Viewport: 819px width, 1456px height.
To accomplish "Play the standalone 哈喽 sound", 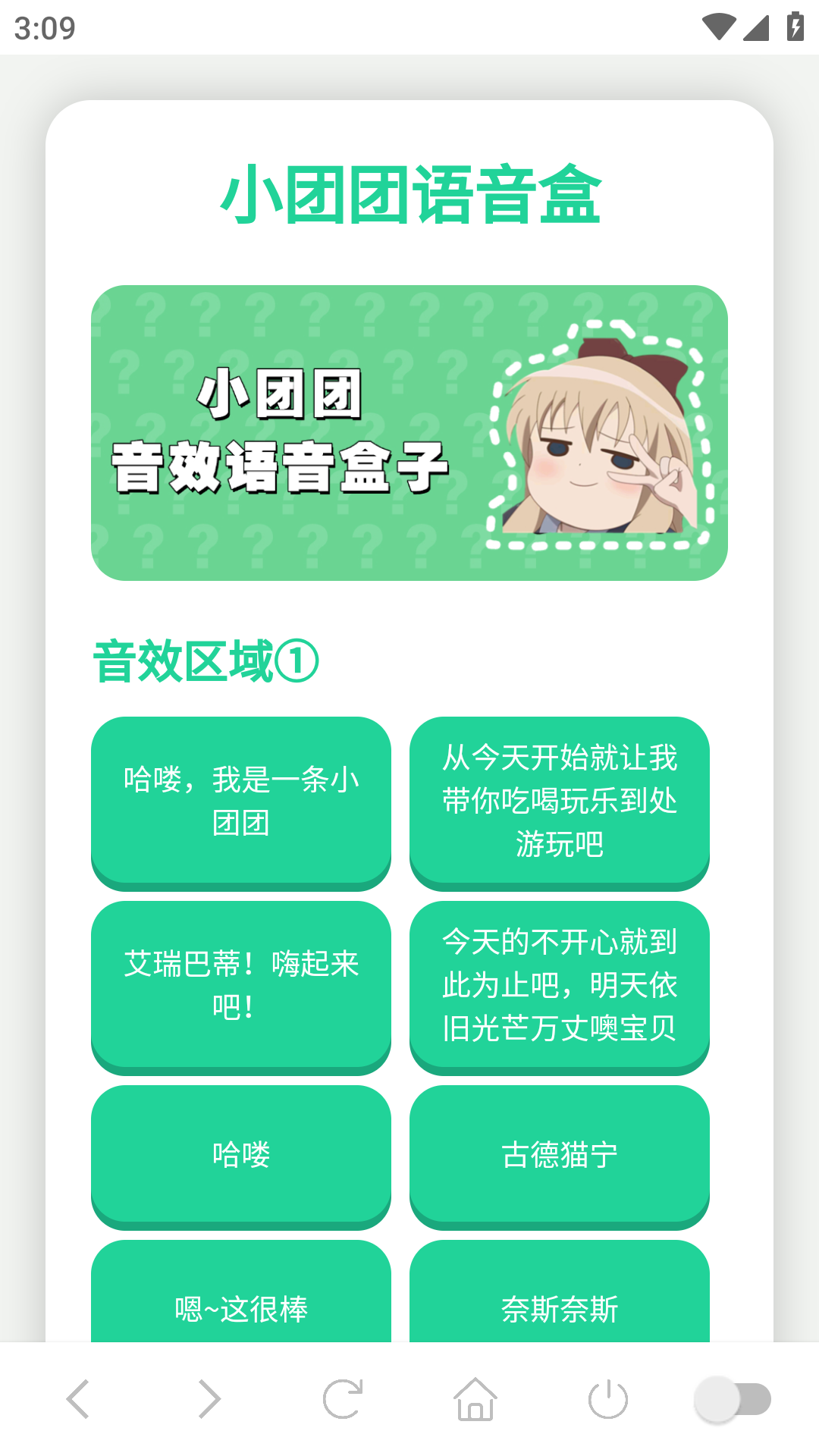I will click(x=241, y=1154).
